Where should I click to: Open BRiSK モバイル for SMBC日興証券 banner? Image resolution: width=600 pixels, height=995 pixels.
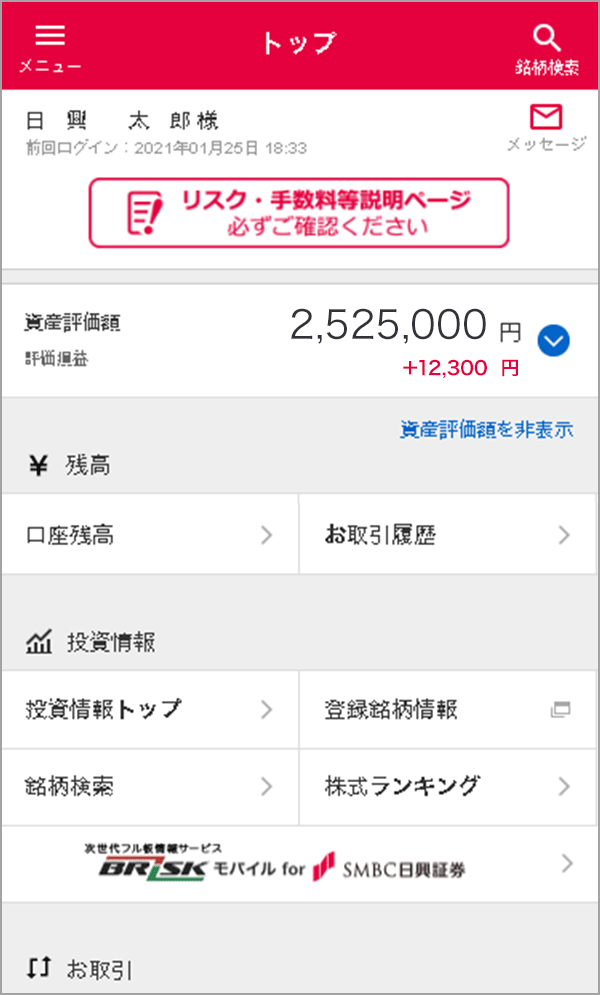[299, 864]
